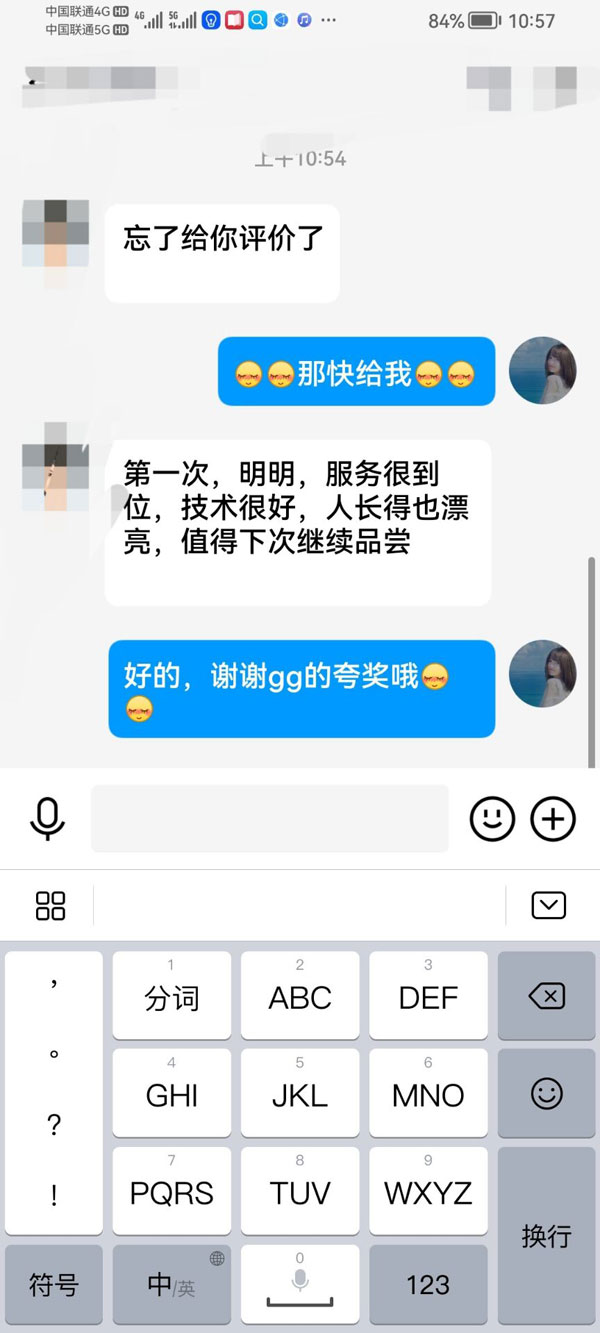Tap the ABC key
This screenshot has width=600, height=1333.
pyautogui.click(x=300, y=996)
